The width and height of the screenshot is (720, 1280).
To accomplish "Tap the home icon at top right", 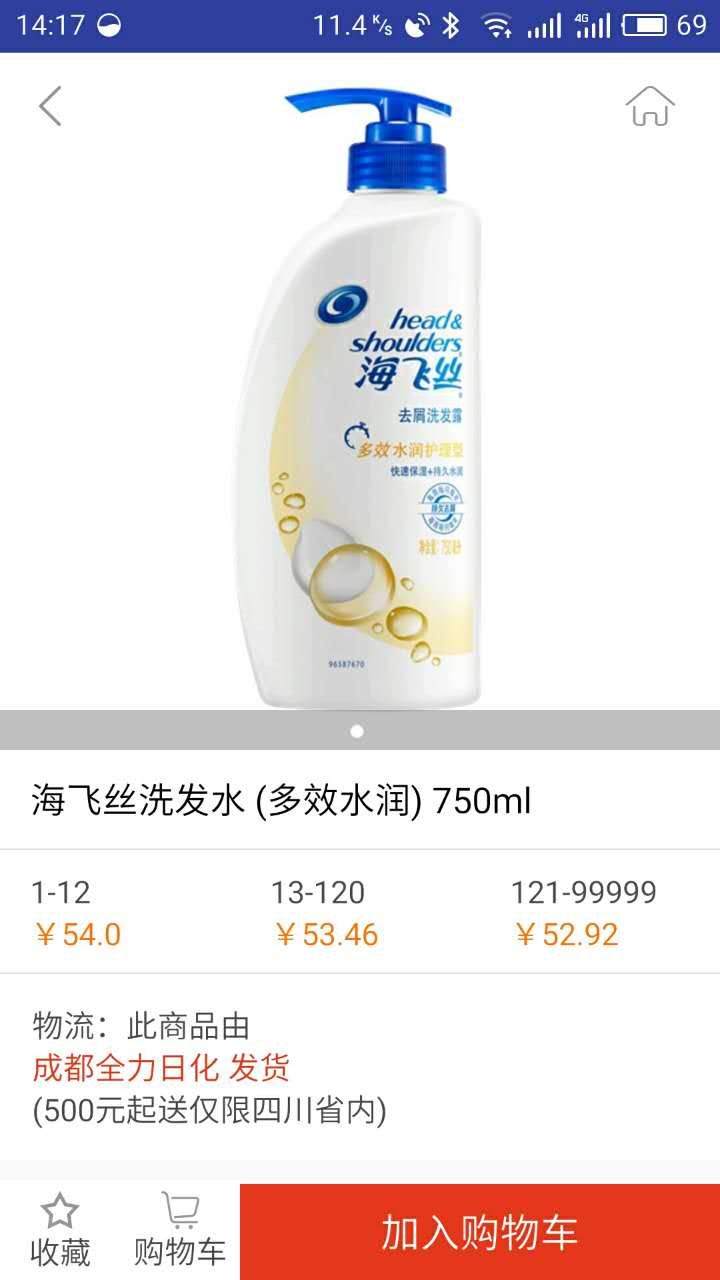I will (651, 106).
